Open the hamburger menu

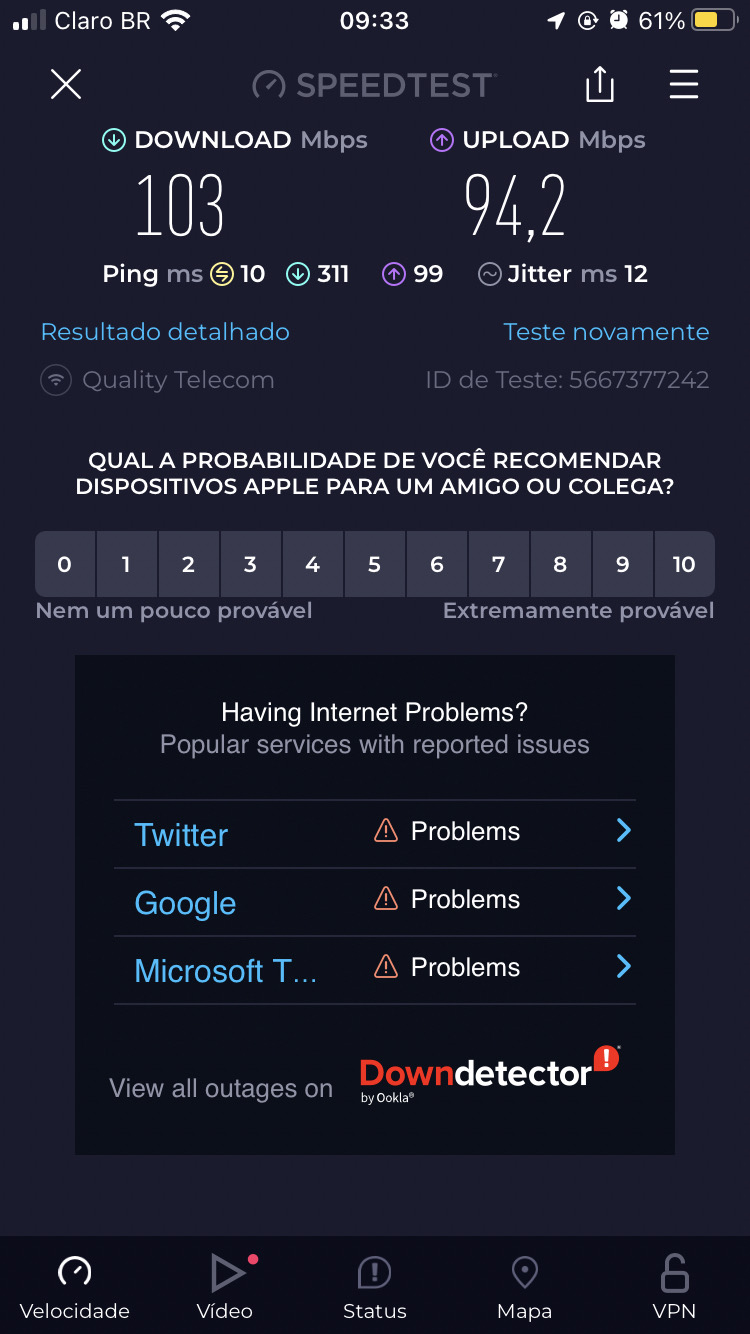(x=684, y=85)
